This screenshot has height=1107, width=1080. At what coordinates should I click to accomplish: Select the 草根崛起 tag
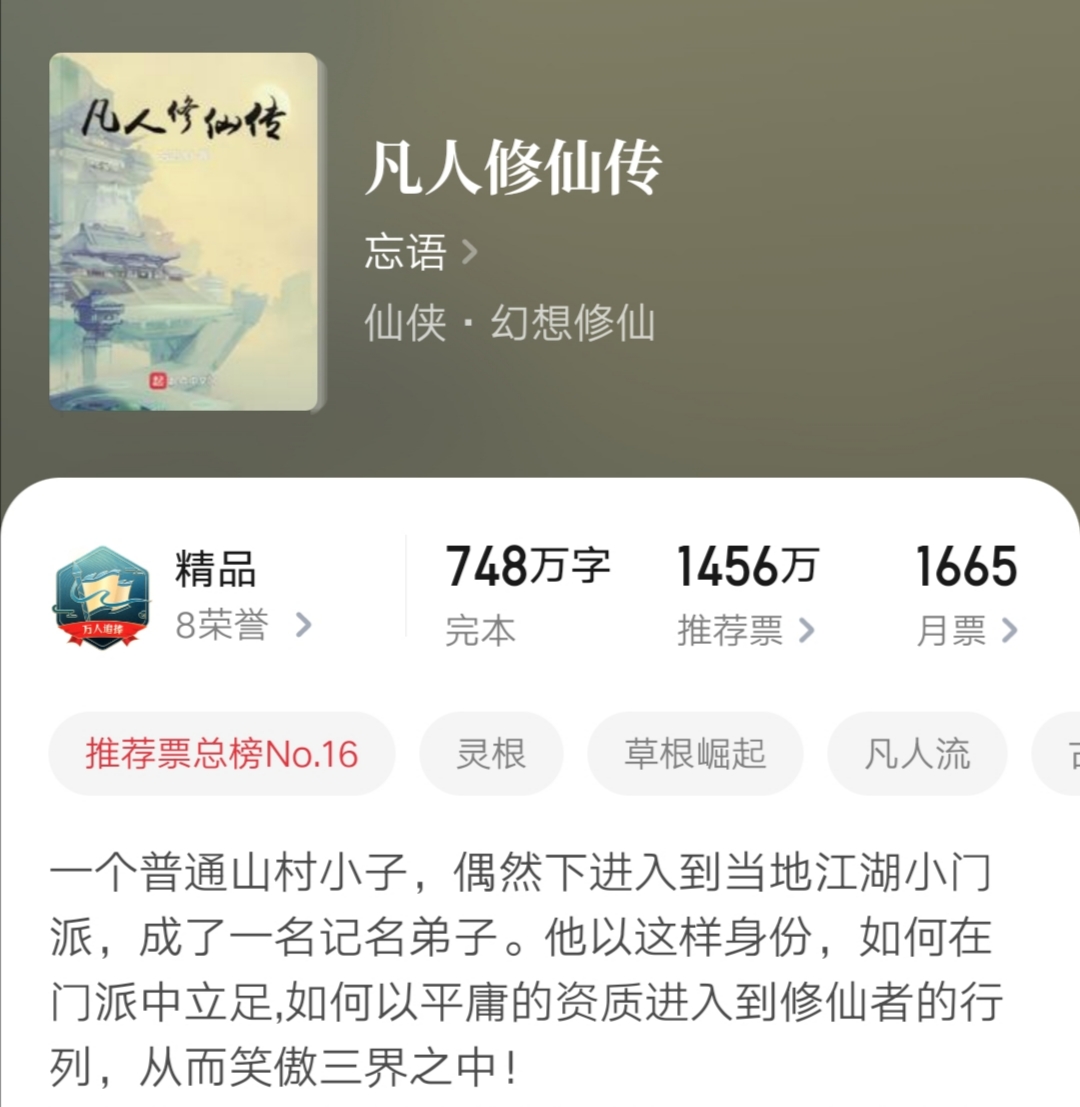[695, 755]
